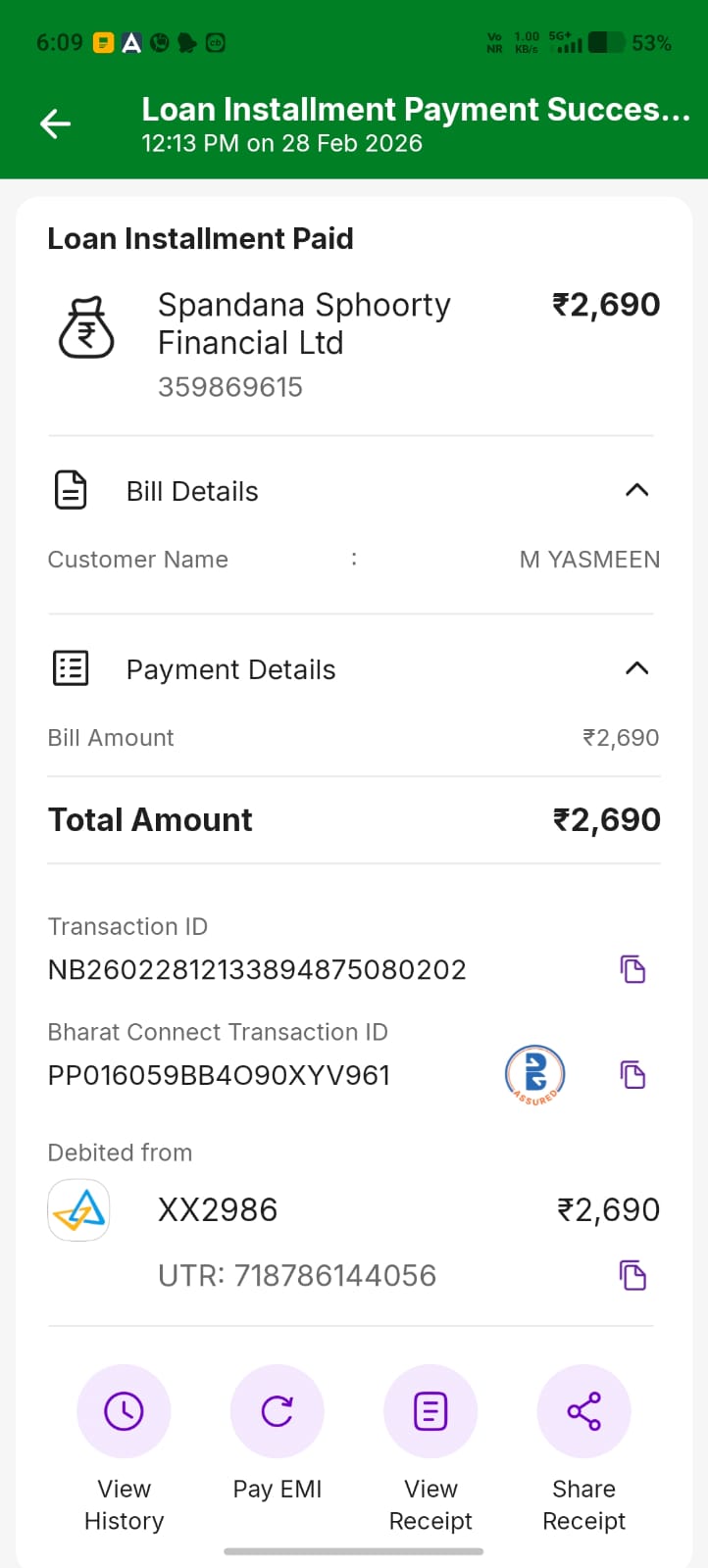This screenshot has width=708, height=1568.
Task: Share Receipt of this payment
Action: click(584, 1411)
